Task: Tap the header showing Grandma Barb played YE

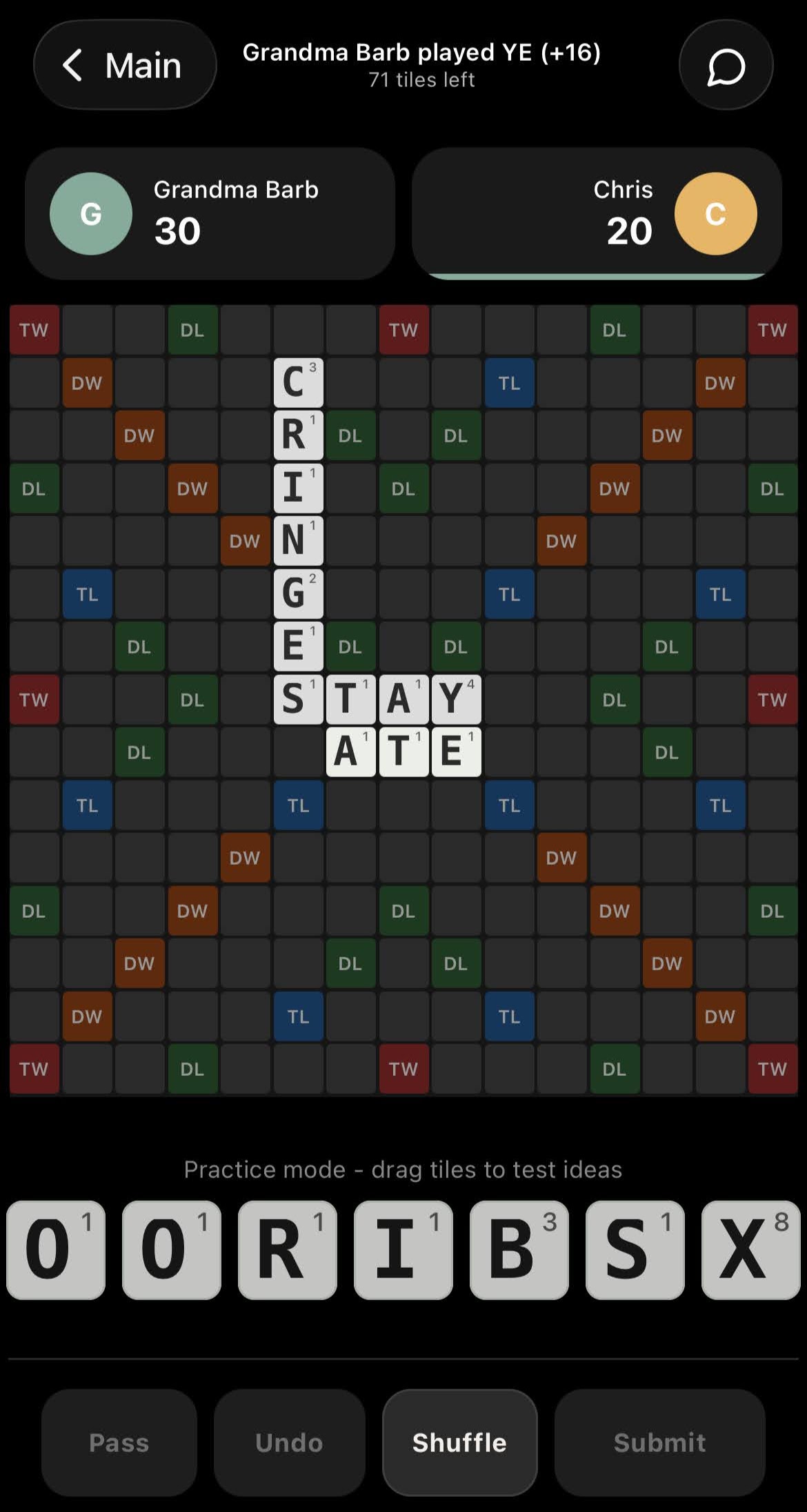Action: [422, 63]
